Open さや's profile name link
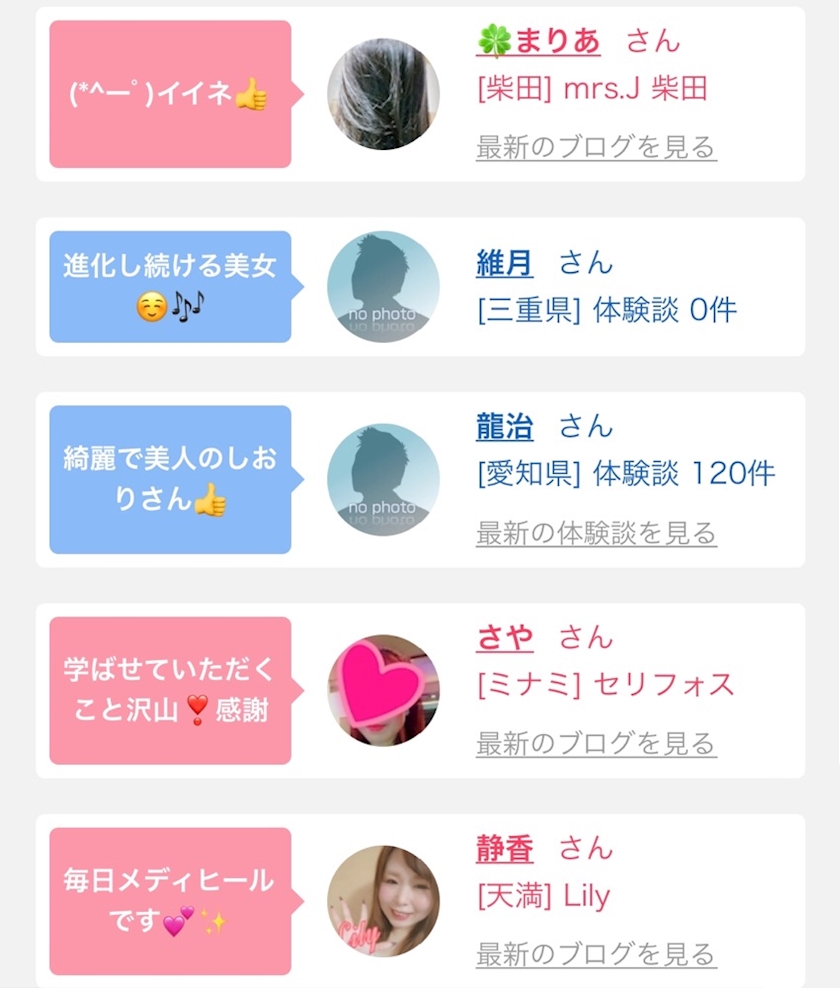This screenshot has height=988, width=840. 505,638
